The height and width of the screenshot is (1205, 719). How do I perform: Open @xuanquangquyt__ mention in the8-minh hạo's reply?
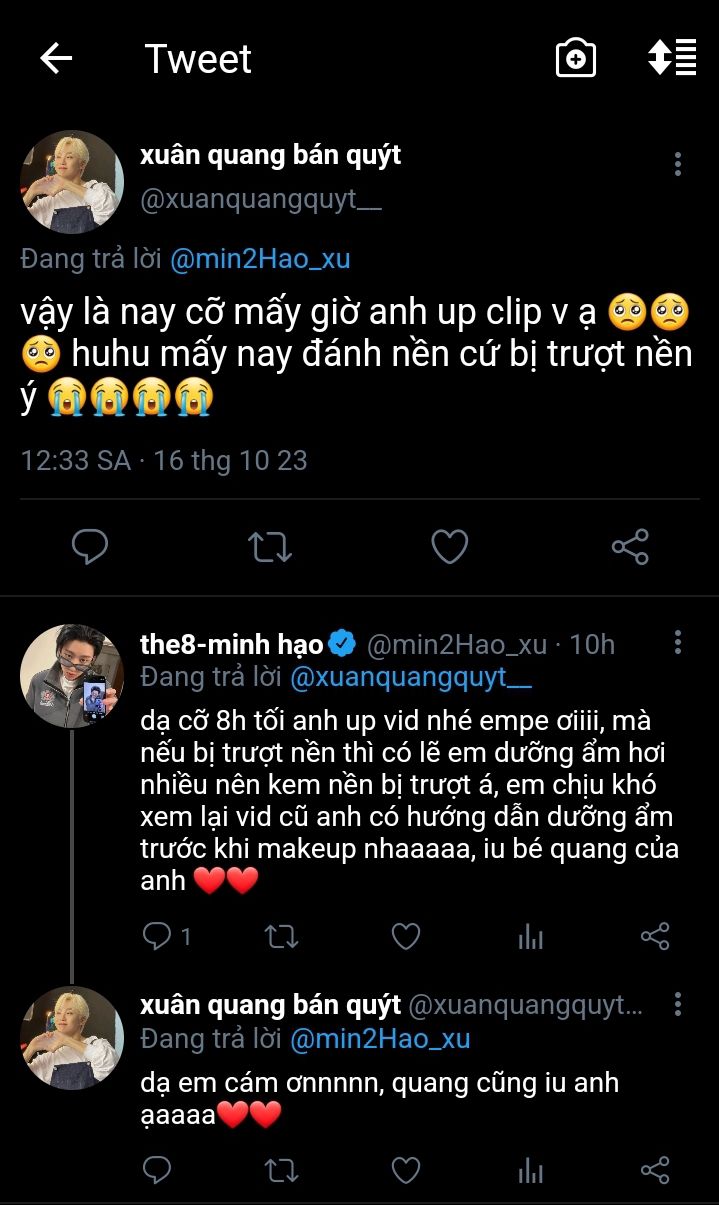[x=410, y=677]
